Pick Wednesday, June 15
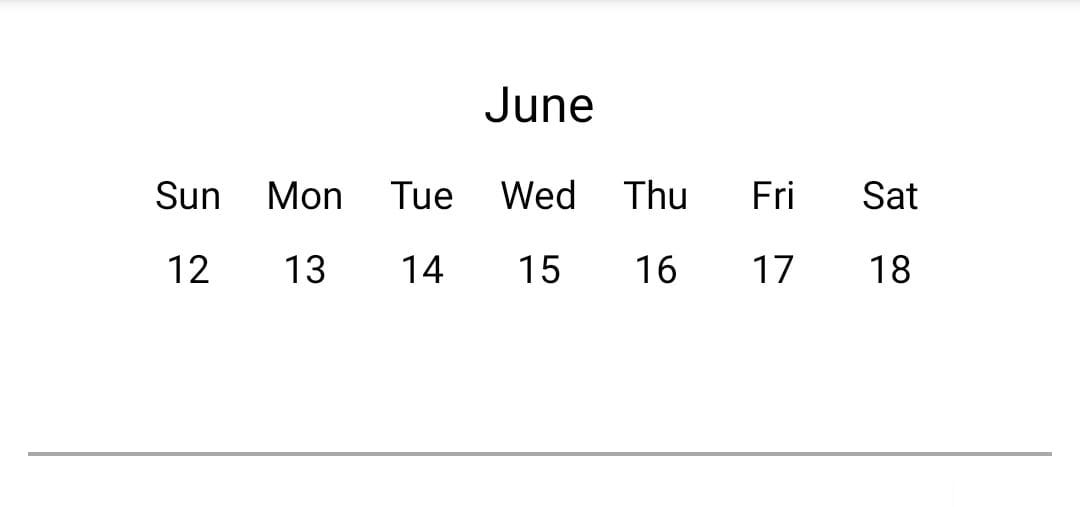The height and width of the screenshot is (507, 1080). (539, 270)
